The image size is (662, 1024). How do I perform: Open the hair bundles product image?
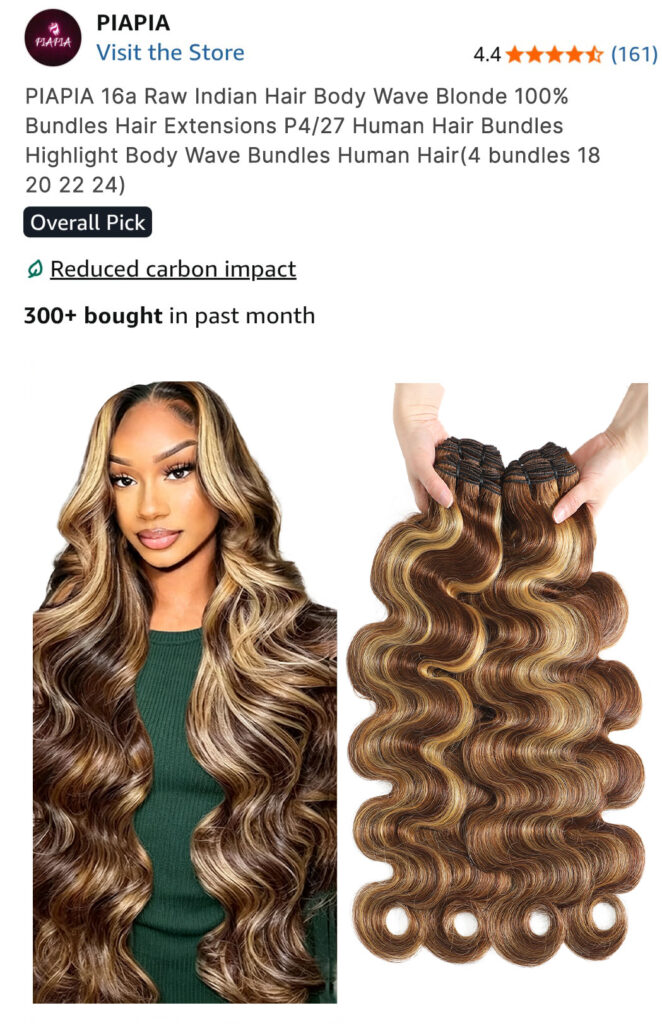(497, 674)
